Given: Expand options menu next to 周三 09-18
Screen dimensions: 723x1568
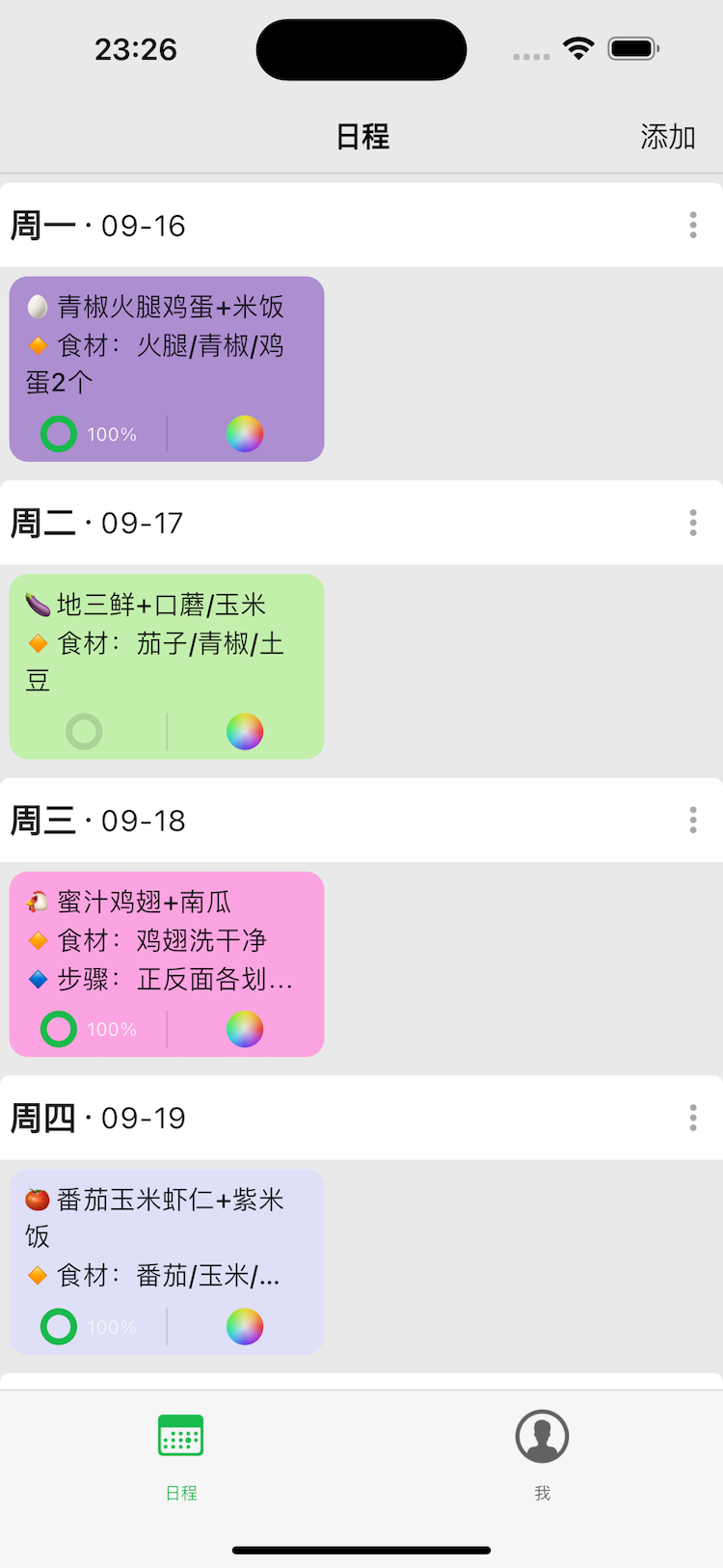Looking at the screenshot, I should tap(692, 821).
